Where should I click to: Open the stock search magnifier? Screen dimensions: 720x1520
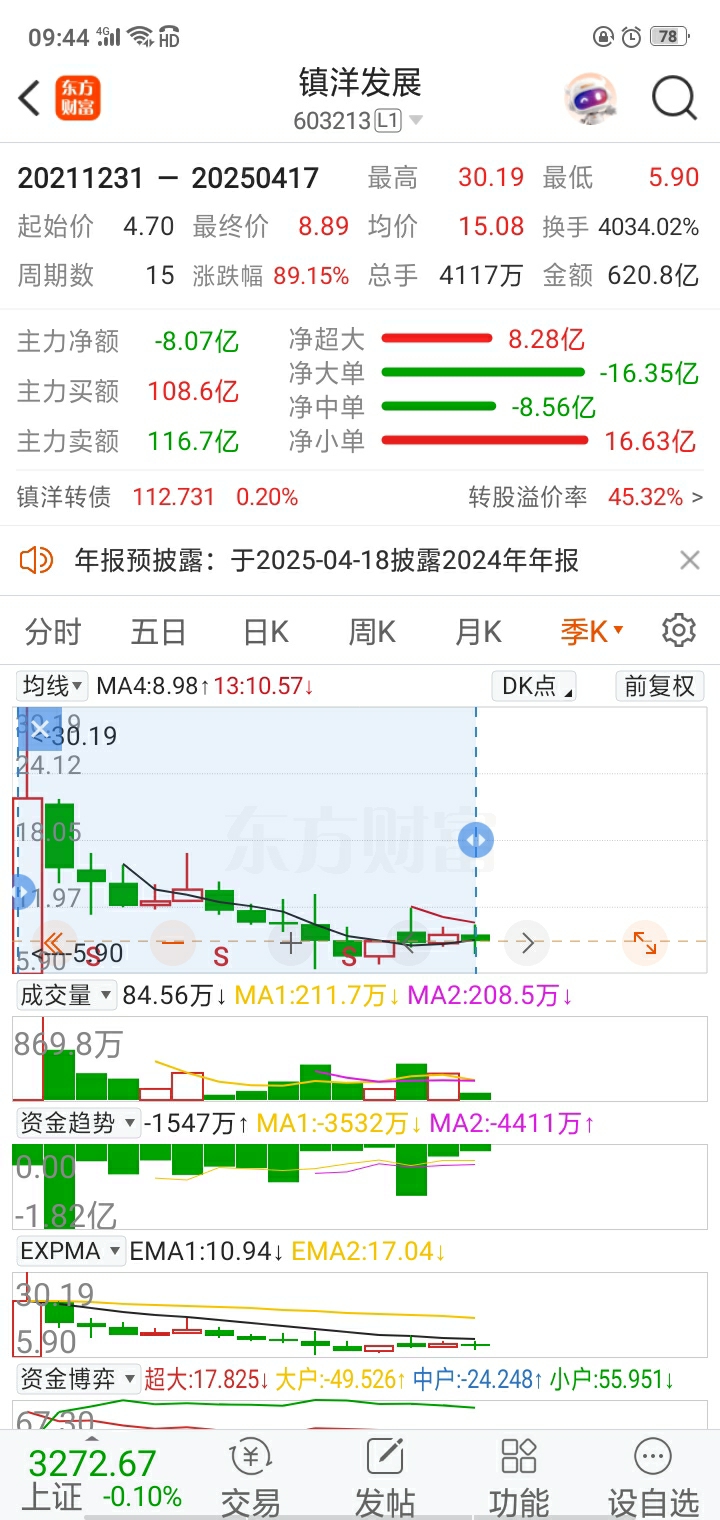[674, 98]
